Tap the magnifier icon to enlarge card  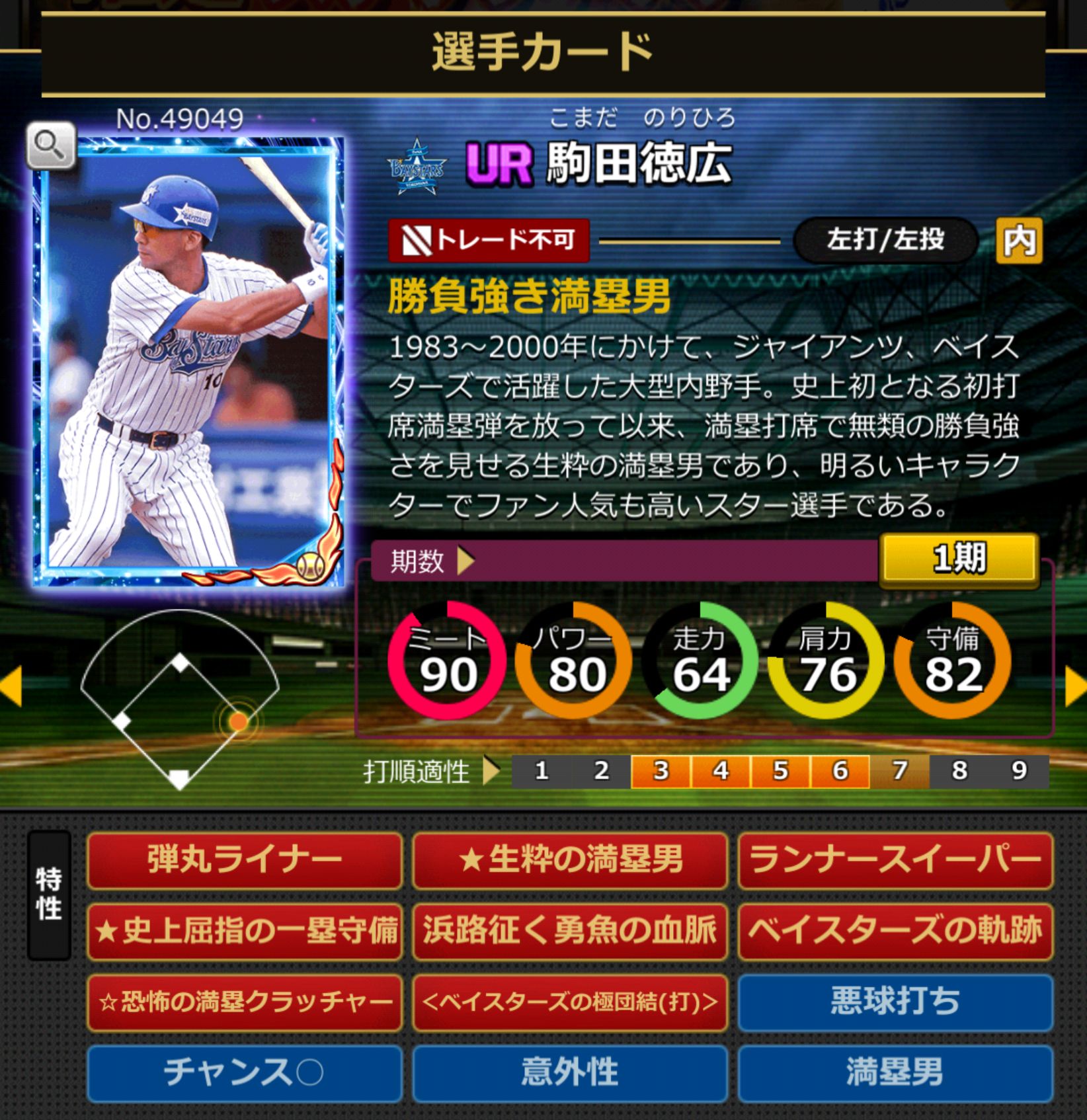[x=50, y=145]
